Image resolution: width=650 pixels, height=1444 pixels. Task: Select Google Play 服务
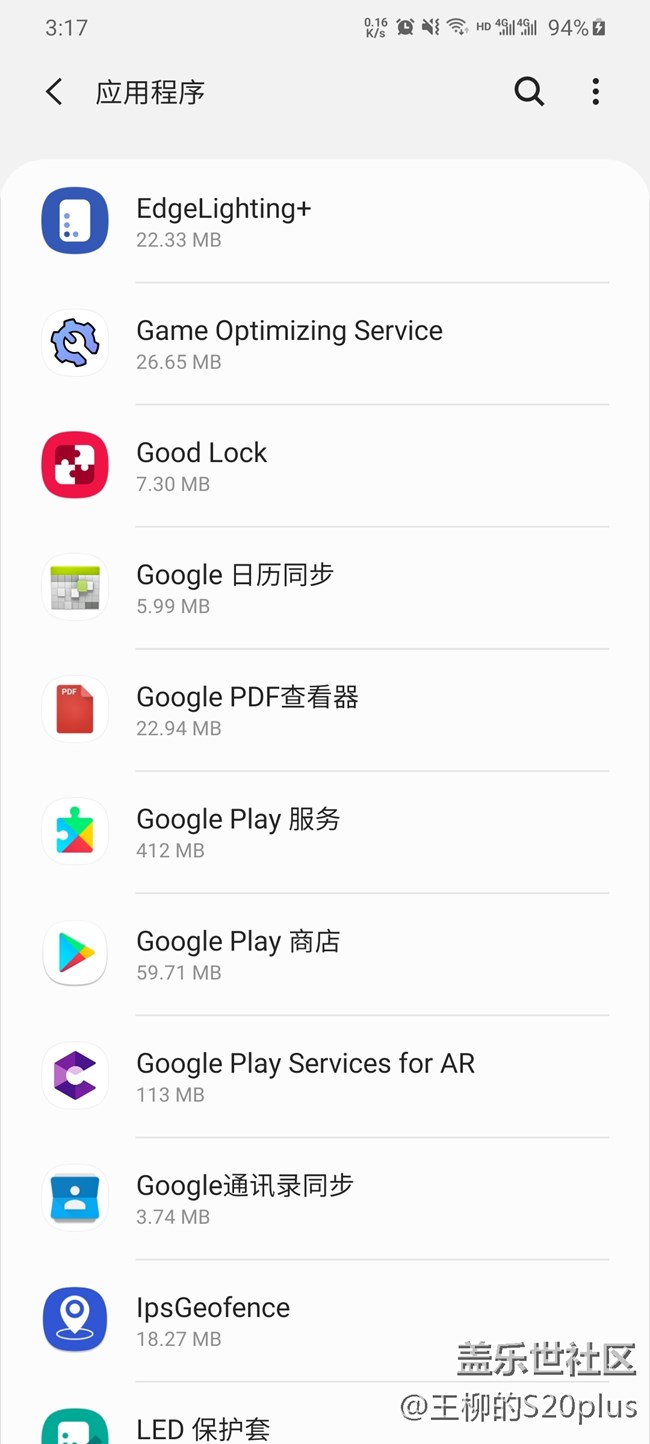tap(324, 832)
